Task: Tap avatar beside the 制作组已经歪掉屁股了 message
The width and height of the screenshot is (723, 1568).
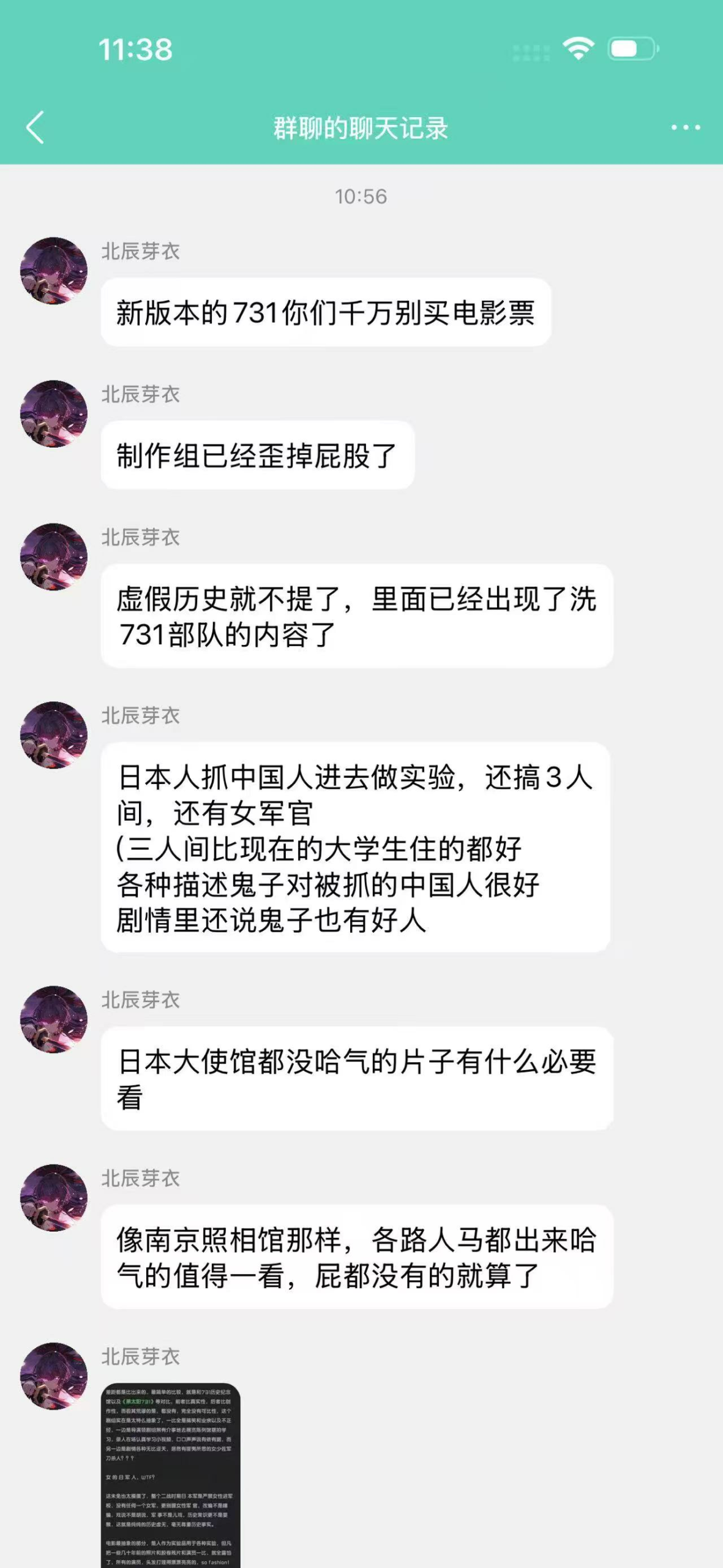Action: click(x=54, y=414)
